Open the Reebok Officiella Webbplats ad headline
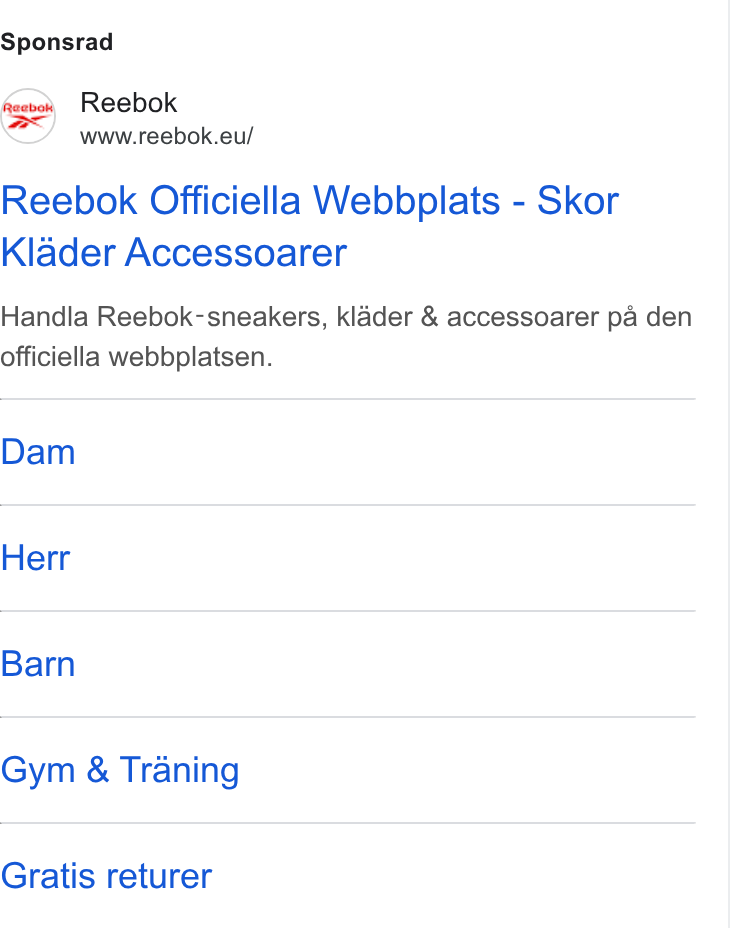 click(310, 226)
